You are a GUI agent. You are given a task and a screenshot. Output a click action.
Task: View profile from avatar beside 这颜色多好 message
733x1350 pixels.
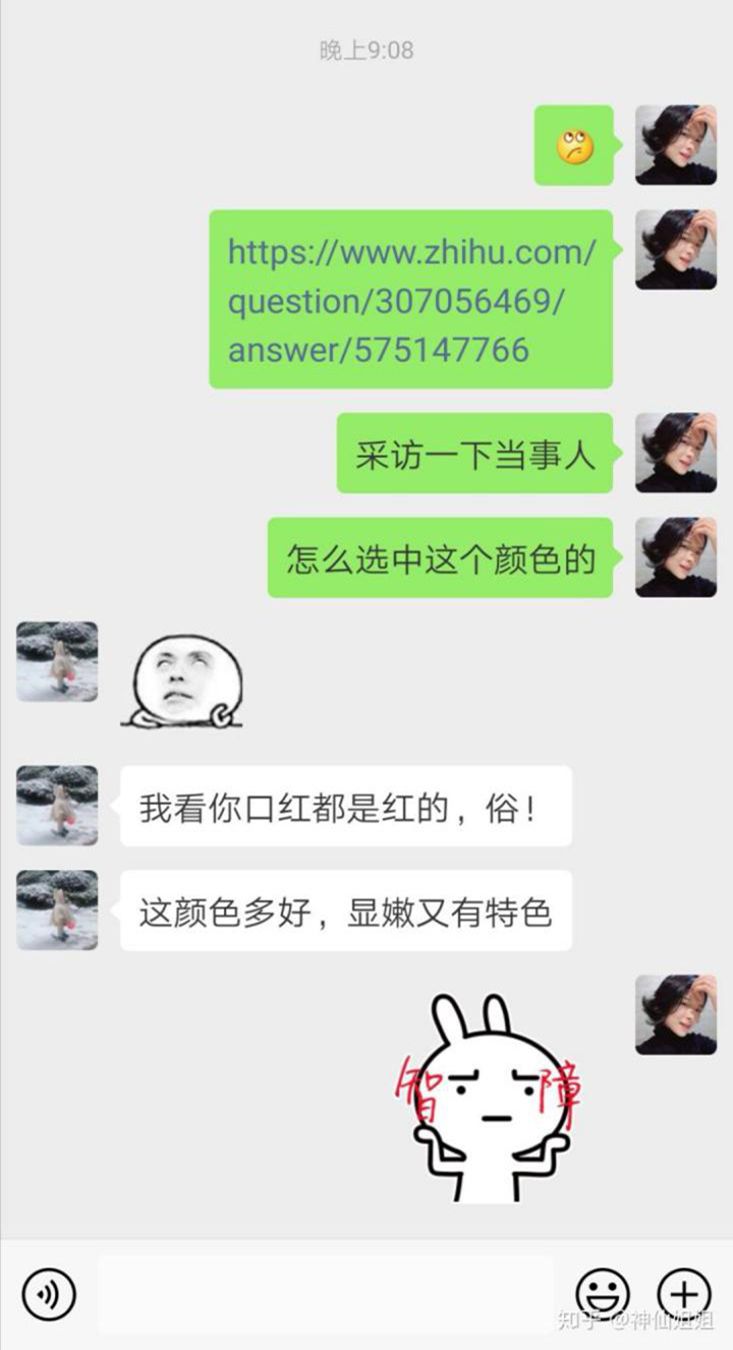pyautogui.click(x=57, y=910)
